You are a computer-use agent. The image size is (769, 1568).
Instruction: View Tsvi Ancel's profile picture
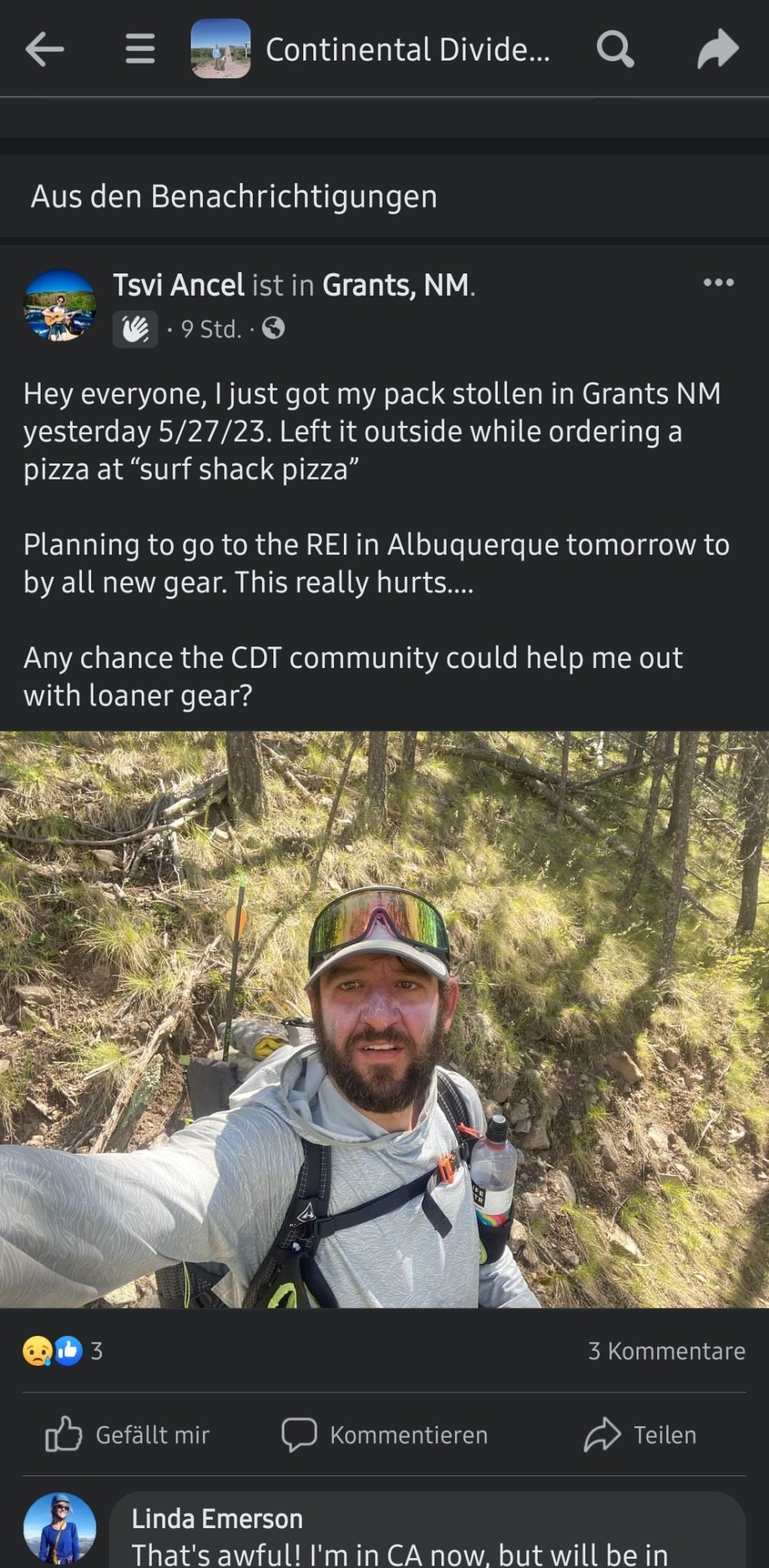tap(60, 306)
